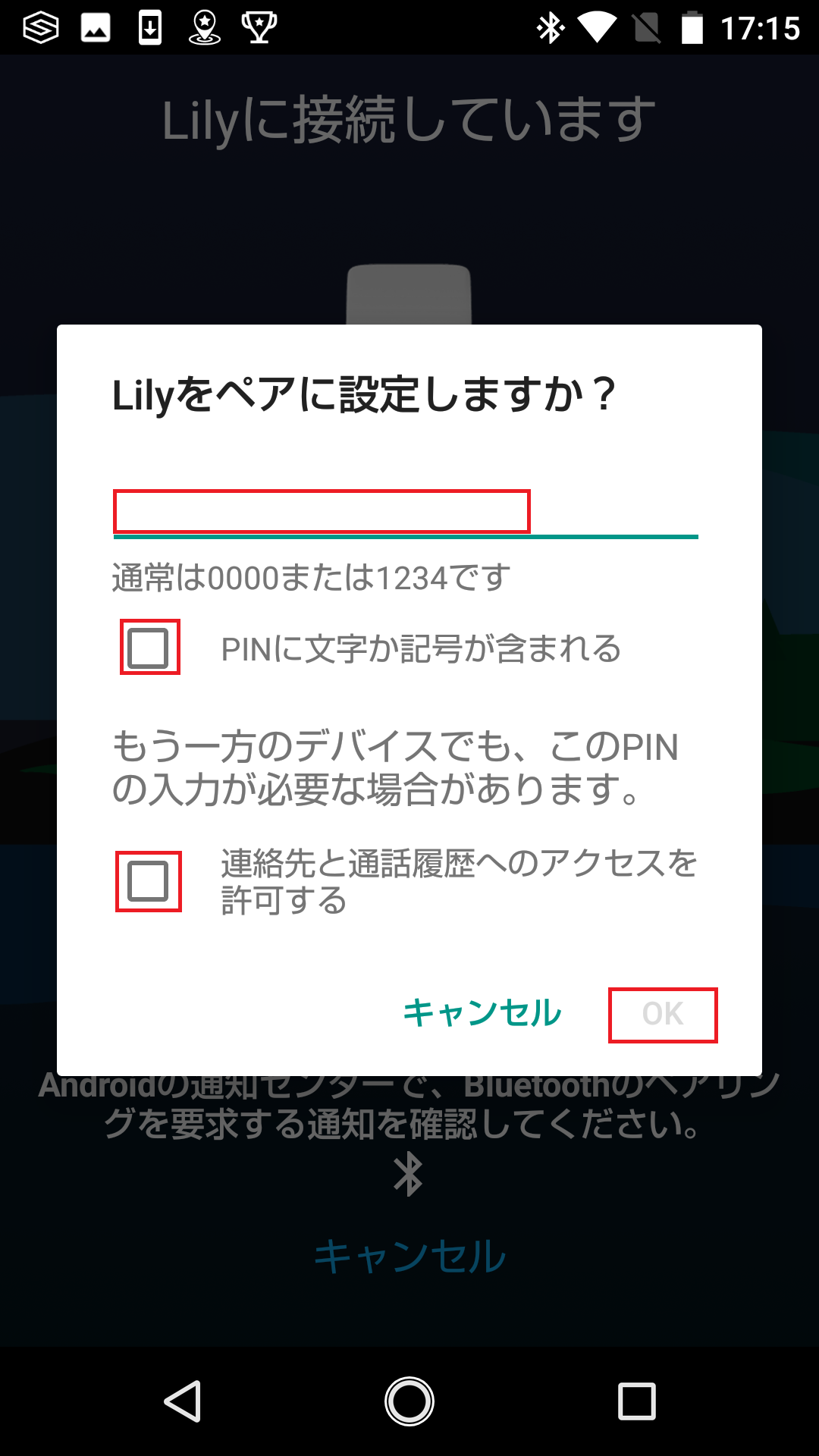Confirm pairing with the OK button
This screenshot has height=1456, width=819.
pyautogui.click(x=663, y=1015)
